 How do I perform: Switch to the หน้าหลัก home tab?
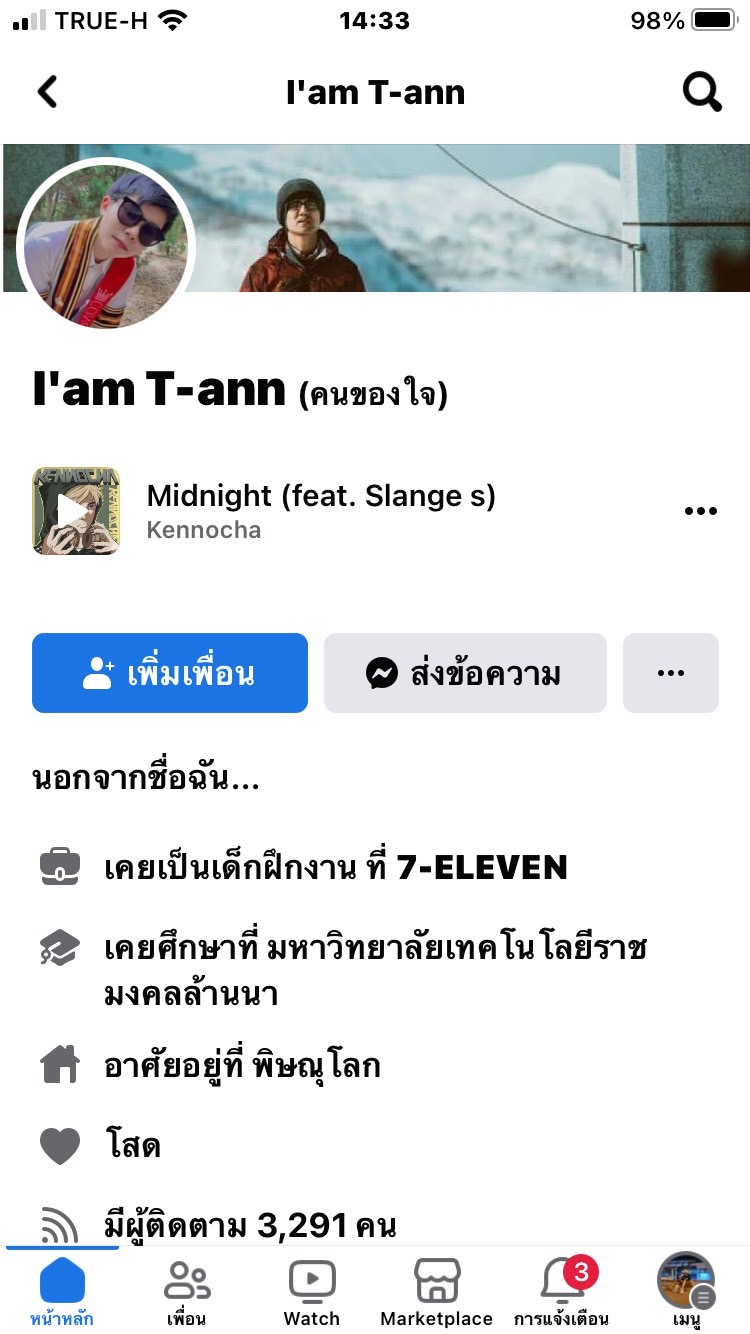tap(62, 1292)
